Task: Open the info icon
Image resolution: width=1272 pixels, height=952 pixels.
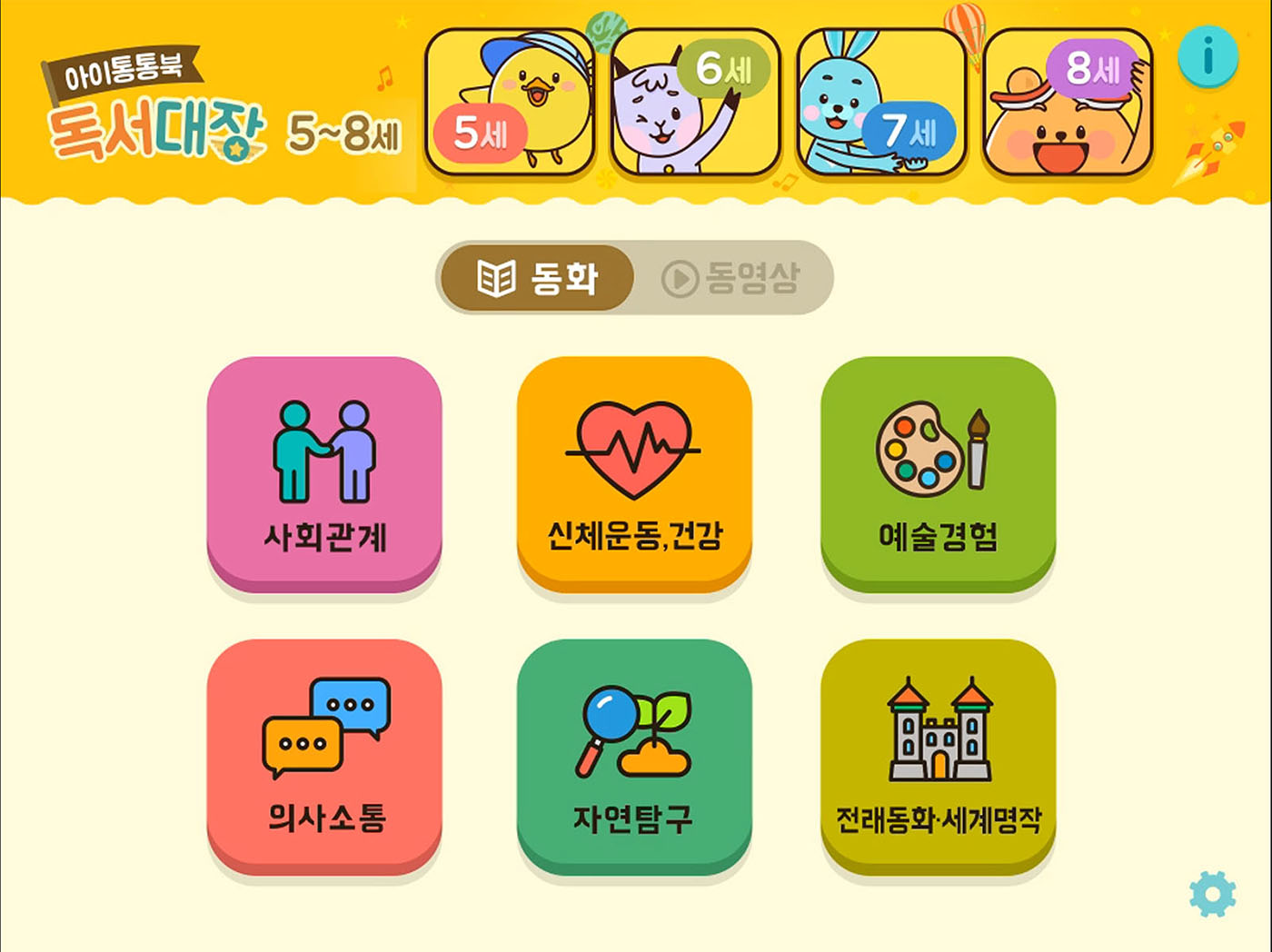Action: (x=1207, y=57)
